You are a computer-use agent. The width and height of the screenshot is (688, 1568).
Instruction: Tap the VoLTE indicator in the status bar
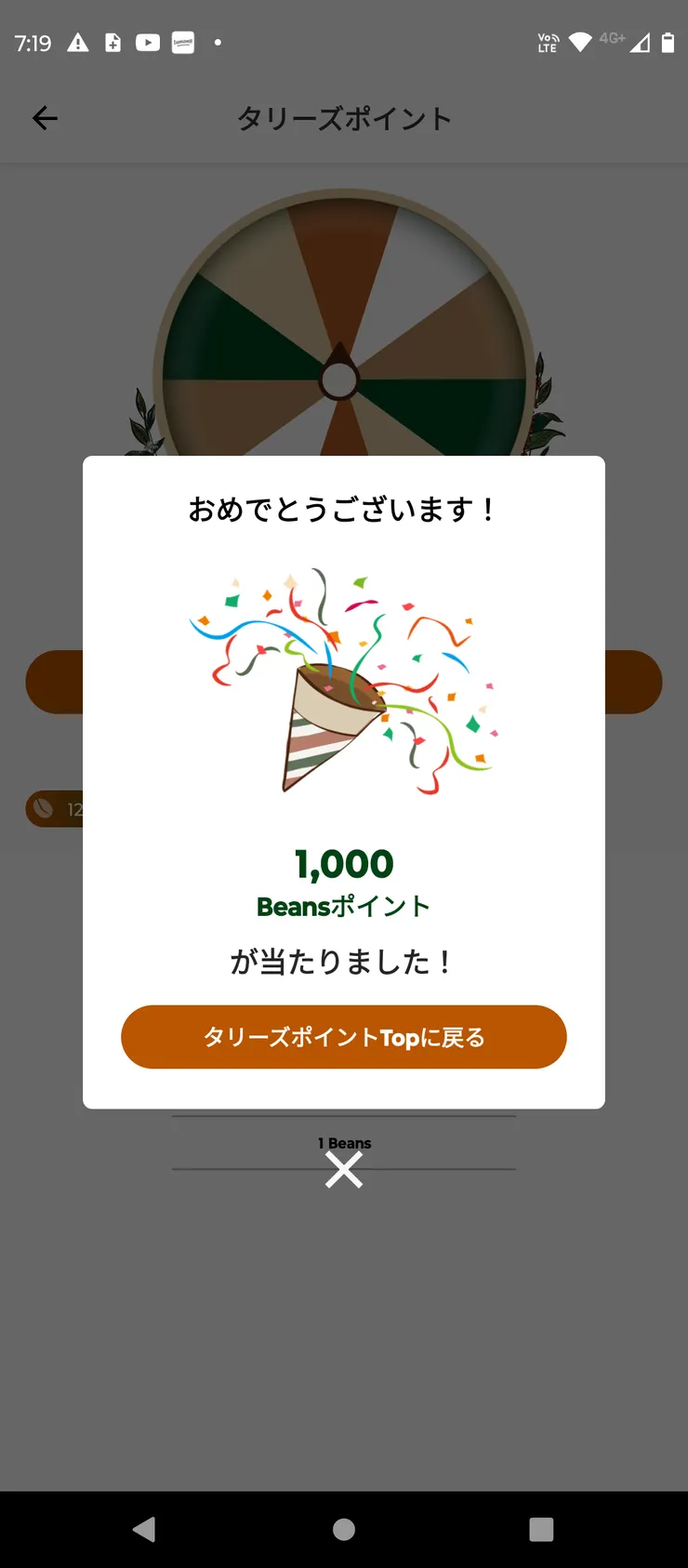tap(547, 40)
